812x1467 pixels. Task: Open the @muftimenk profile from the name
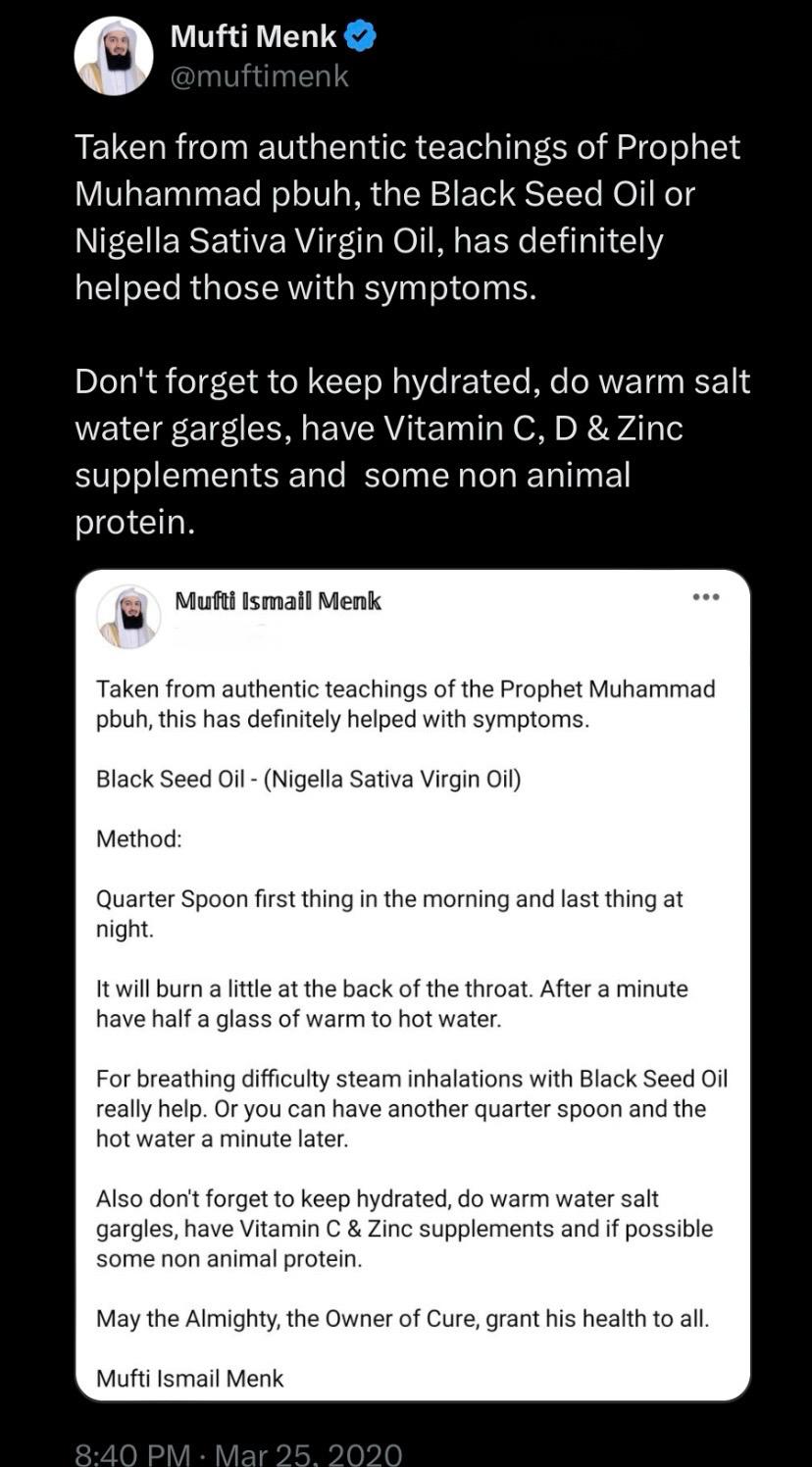click(253, 37)
